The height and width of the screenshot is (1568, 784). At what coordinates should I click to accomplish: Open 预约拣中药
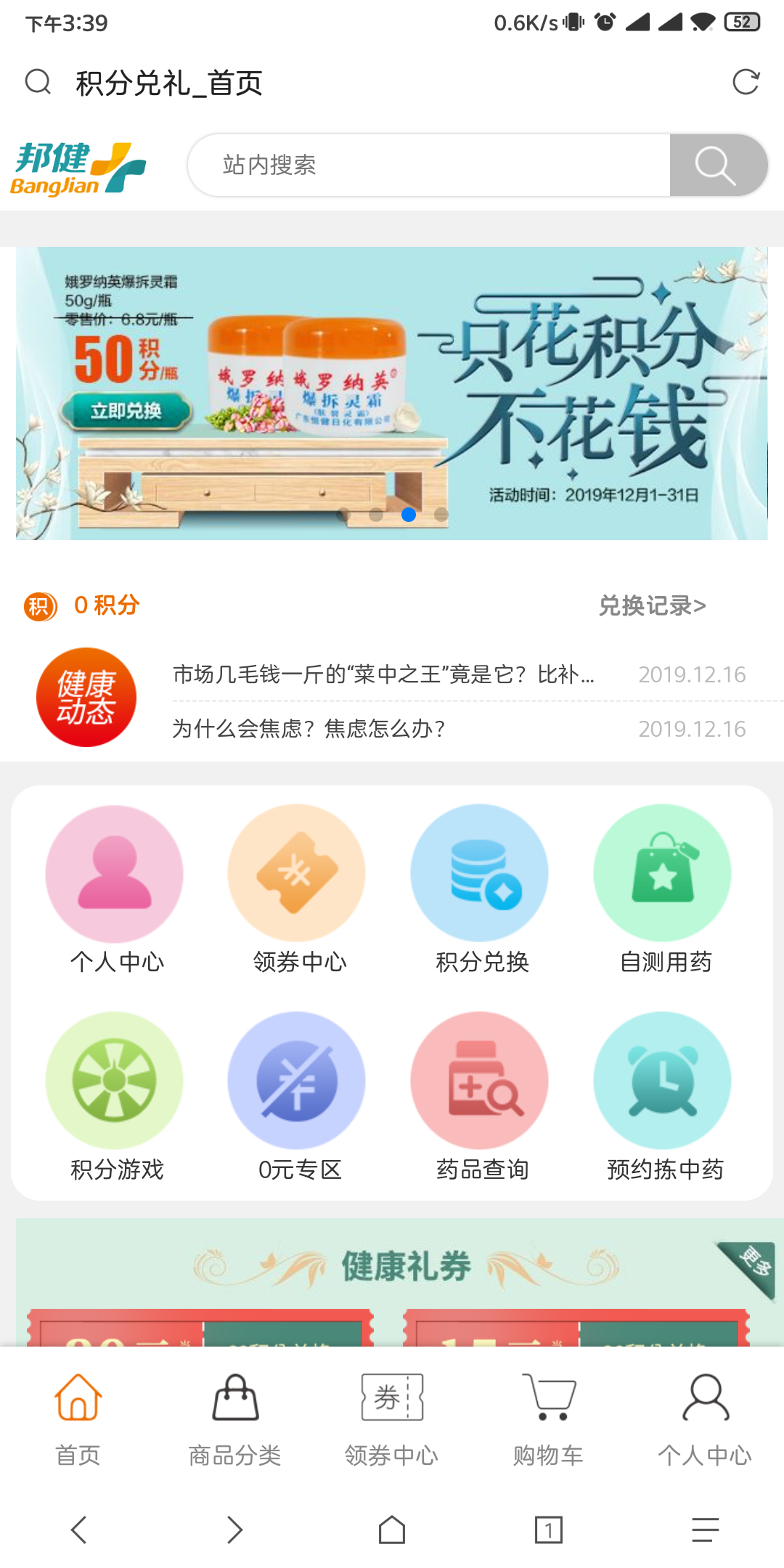tap(663, 1096)
